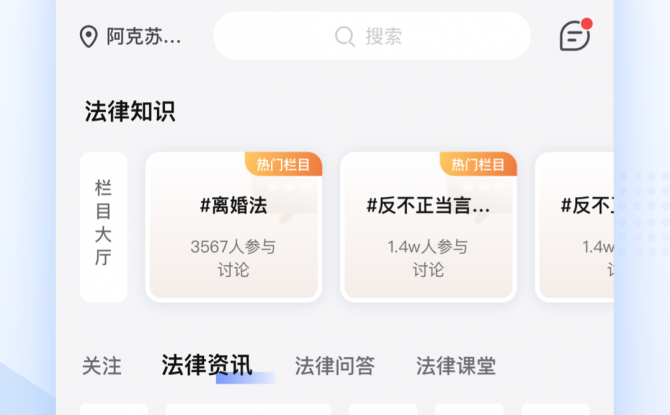Open the messages icon with red dot
The width and height of the screenshot is (670, 415).
click(574, 36)
